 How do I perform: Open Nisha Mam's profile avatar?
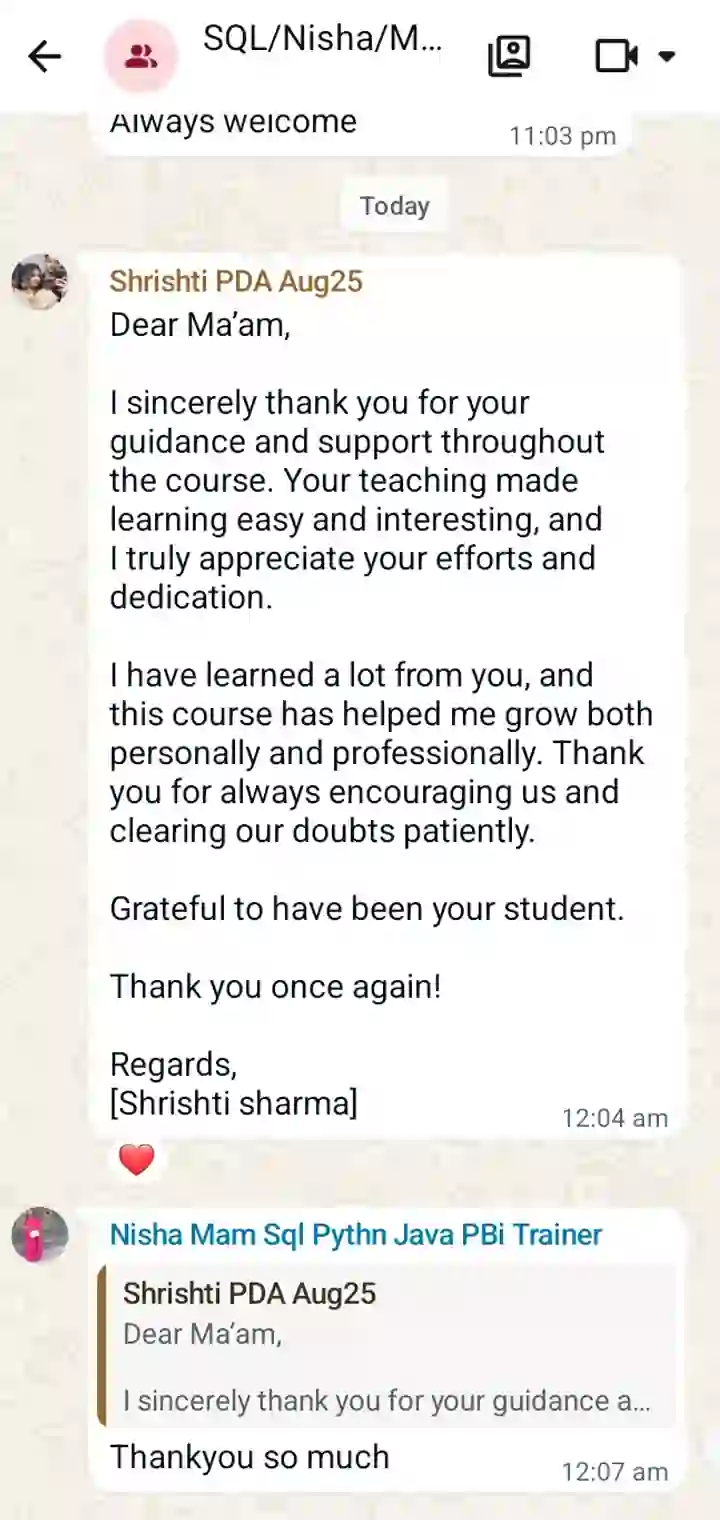click(x=40, y=1235)
